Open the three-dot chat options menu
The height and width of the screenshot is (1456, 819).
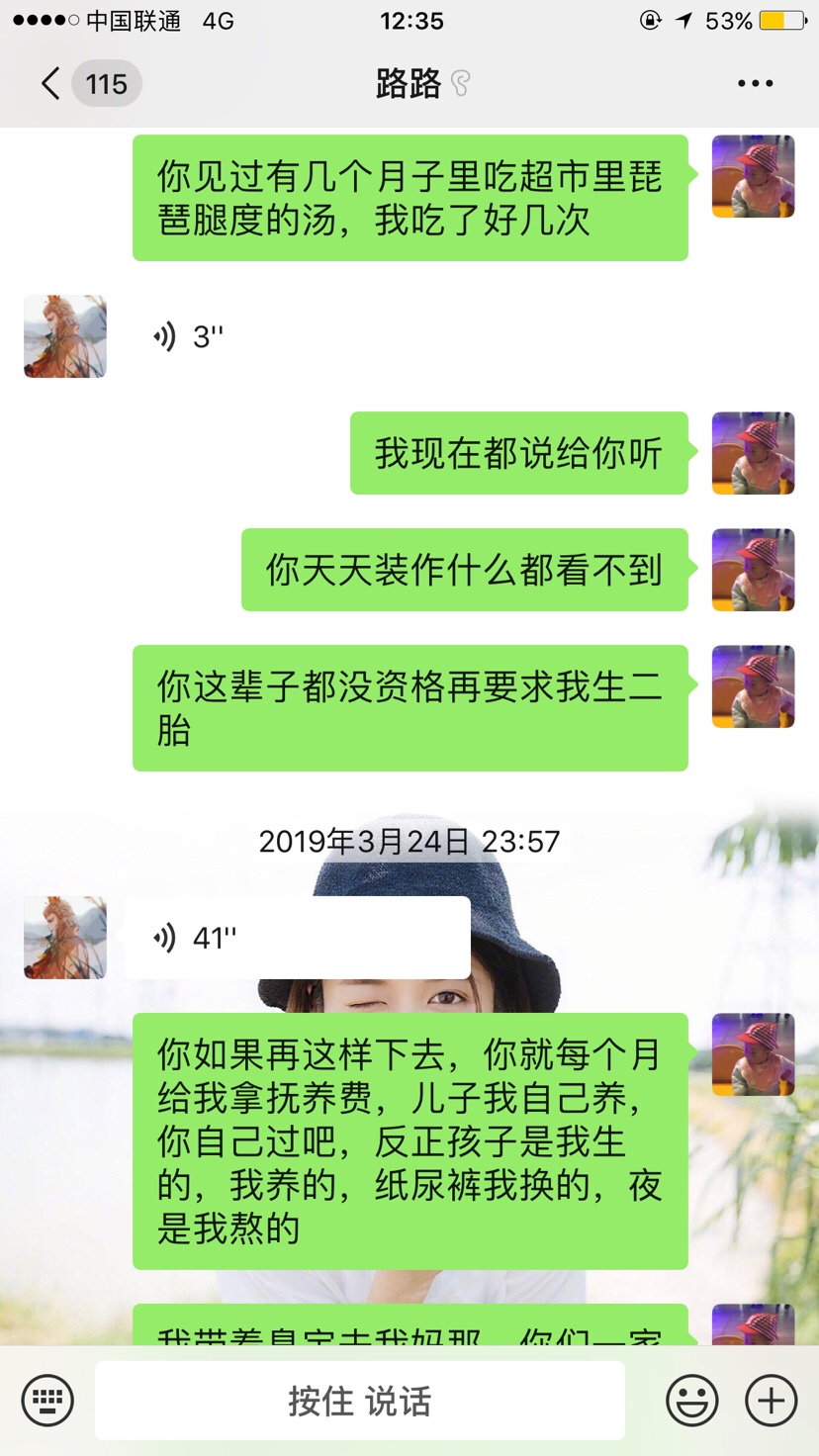[755, 84]
